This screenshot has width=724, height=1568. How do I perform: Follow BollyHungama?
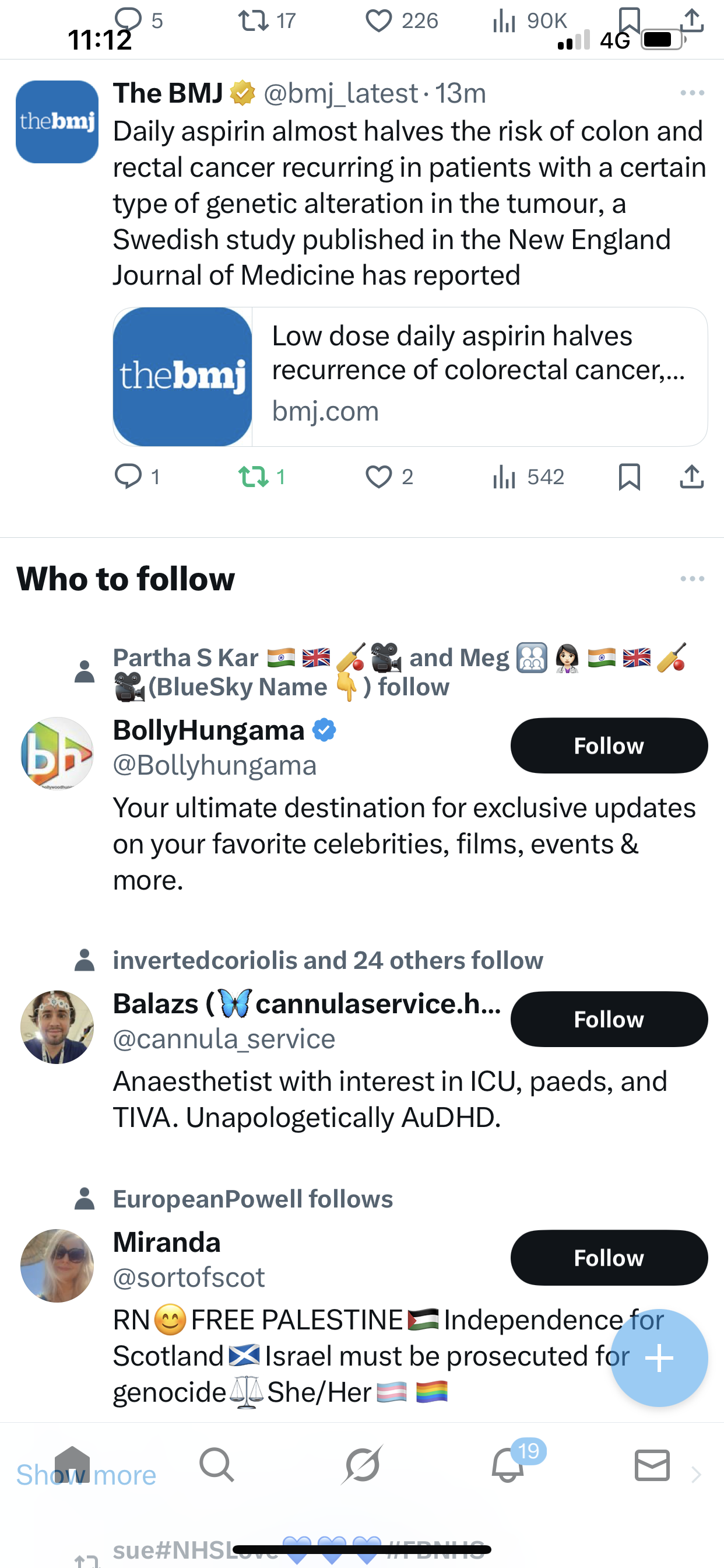(609, 745)
